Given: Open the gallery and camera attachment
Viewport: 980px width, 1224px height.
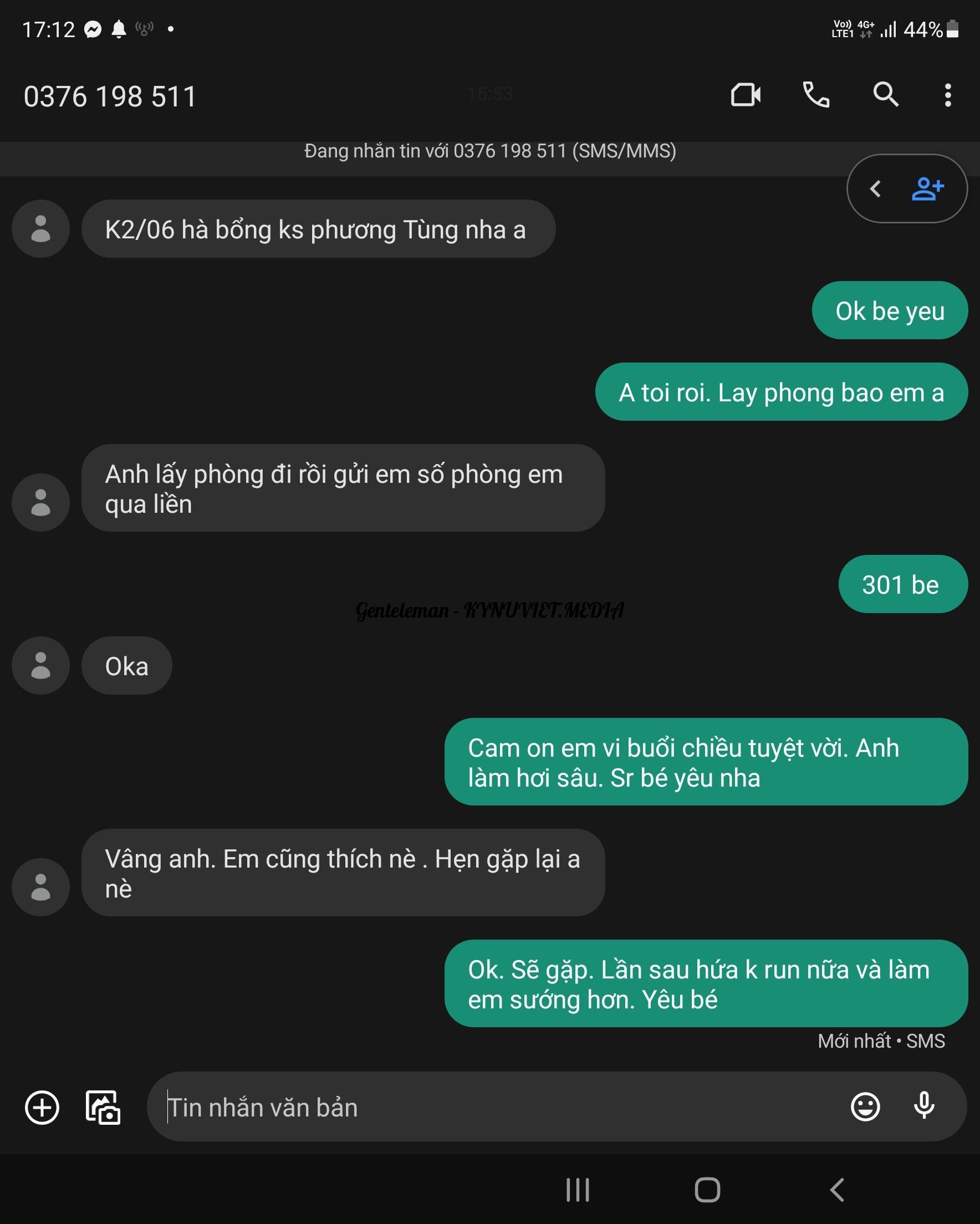Looking at the screenshot, I should (x=103, y=1107).
